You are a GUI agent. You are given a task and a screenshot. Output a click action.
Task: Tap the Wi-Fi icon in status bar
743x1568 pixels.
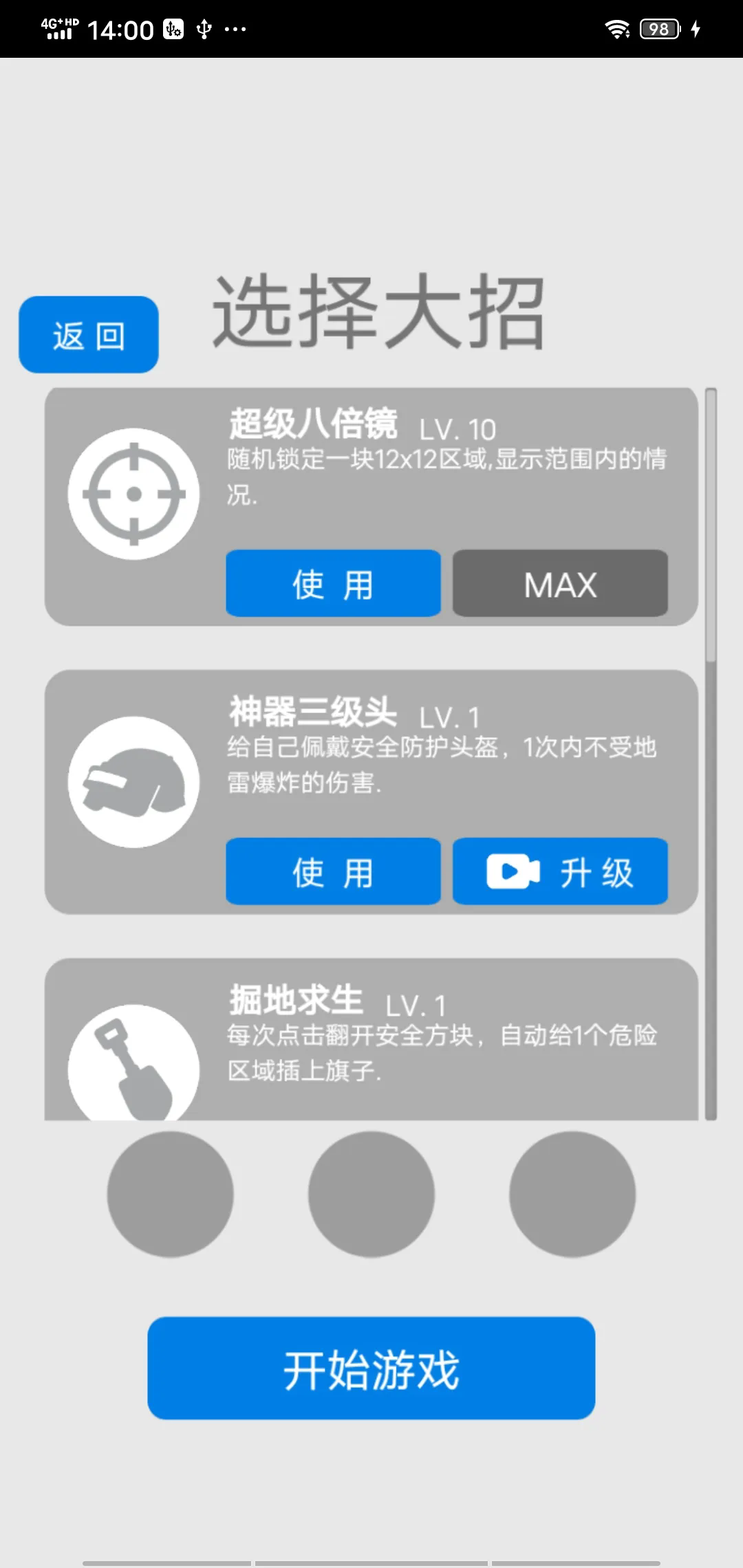click(x=616, y=29)
